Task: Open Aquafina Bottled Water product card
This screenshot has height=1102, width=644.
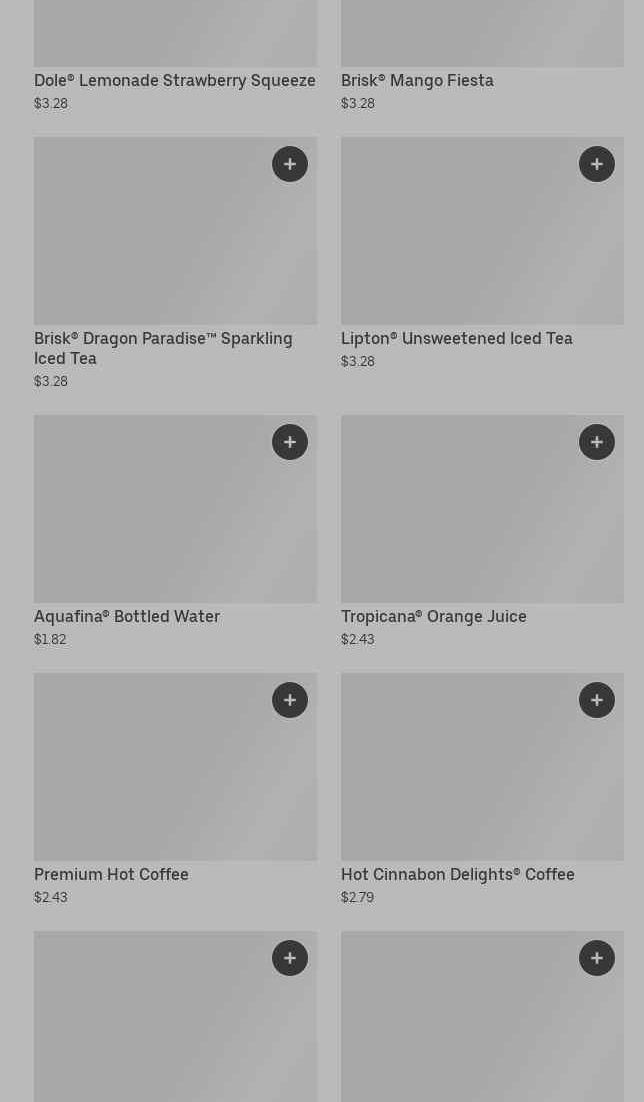Action: [x=127, y=617]
